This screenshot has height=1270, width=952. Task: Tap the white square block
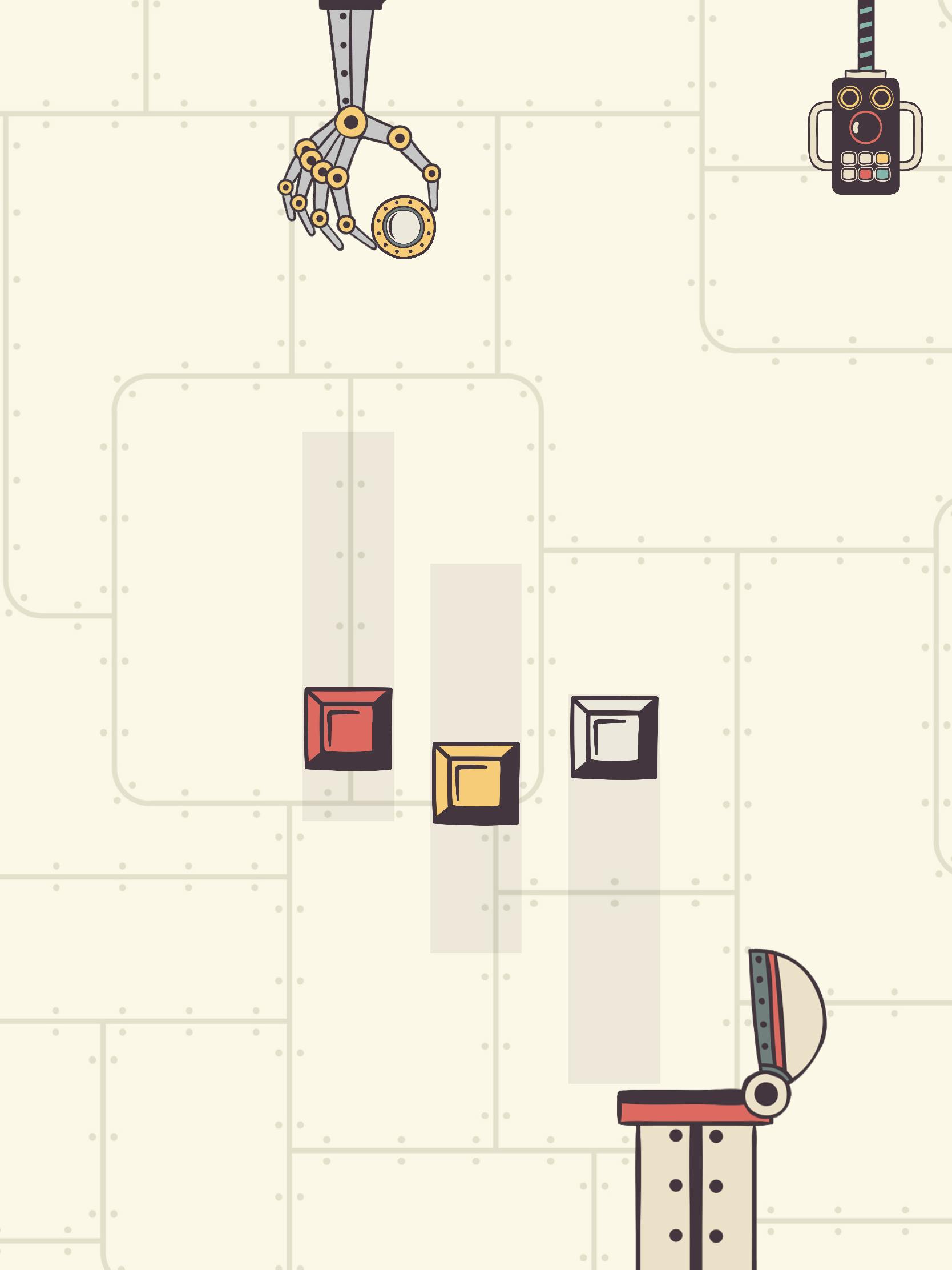tap(614, 737)
